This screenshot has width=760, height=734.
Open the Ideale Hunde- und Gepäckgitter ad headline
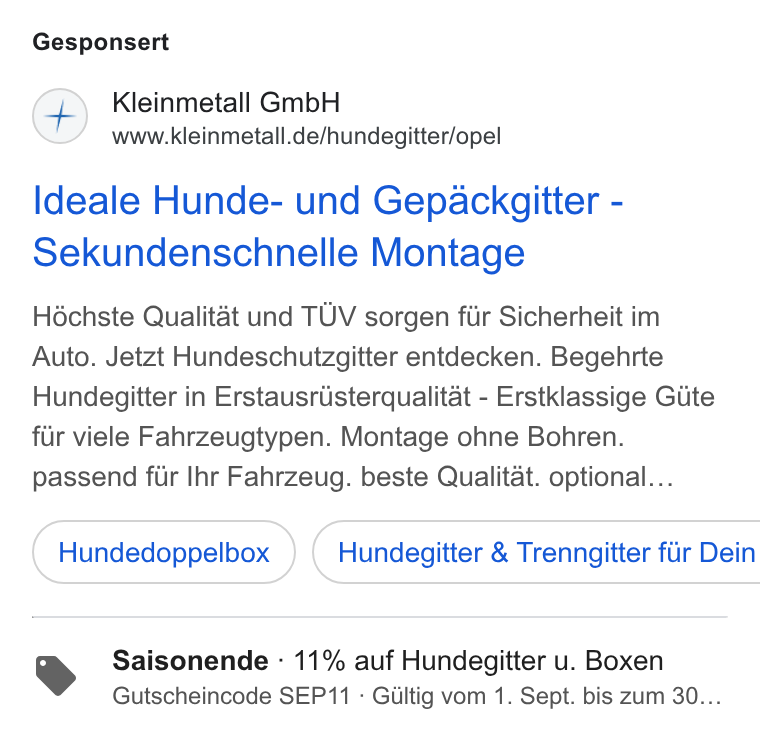pos(328,226)
